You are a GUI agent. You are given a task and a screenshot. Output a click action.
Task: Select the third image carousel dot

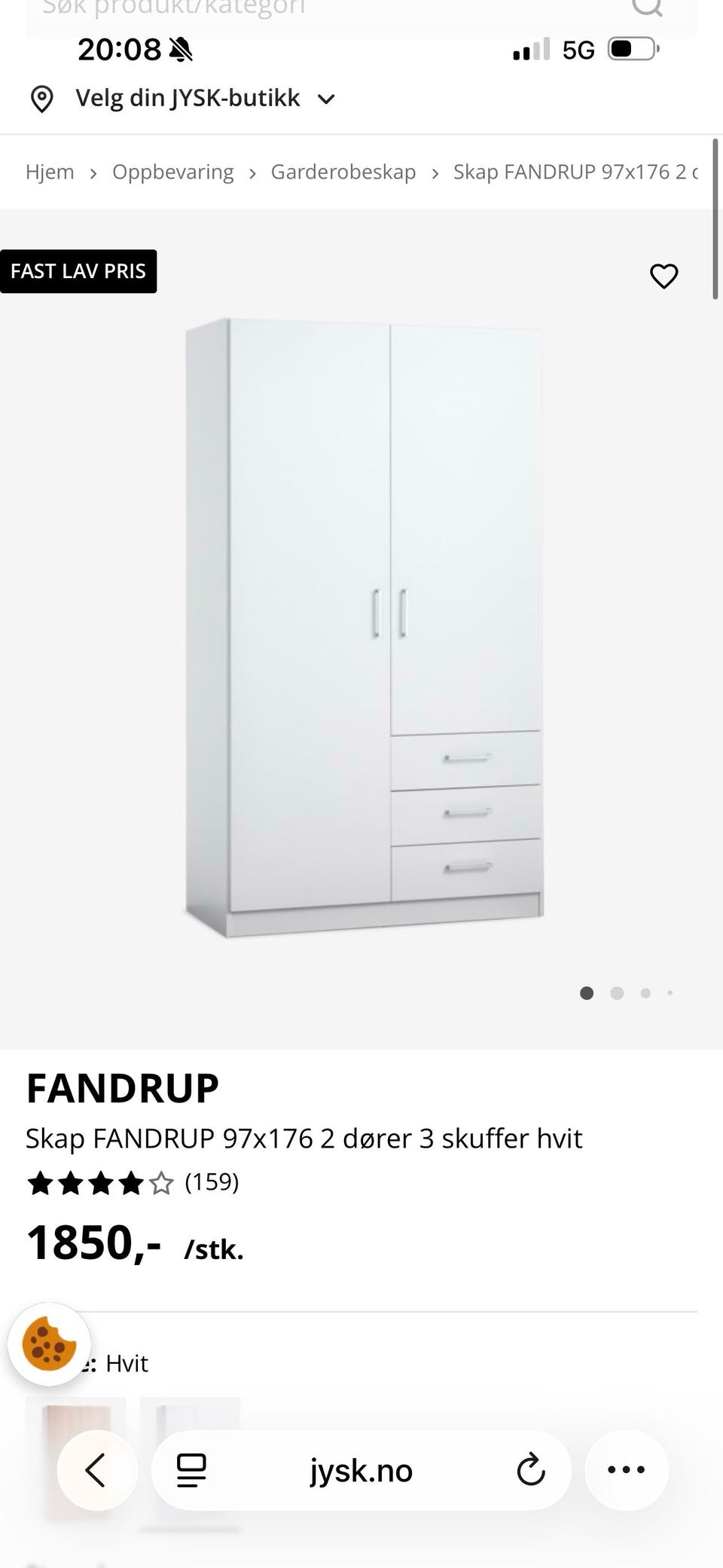645,993
